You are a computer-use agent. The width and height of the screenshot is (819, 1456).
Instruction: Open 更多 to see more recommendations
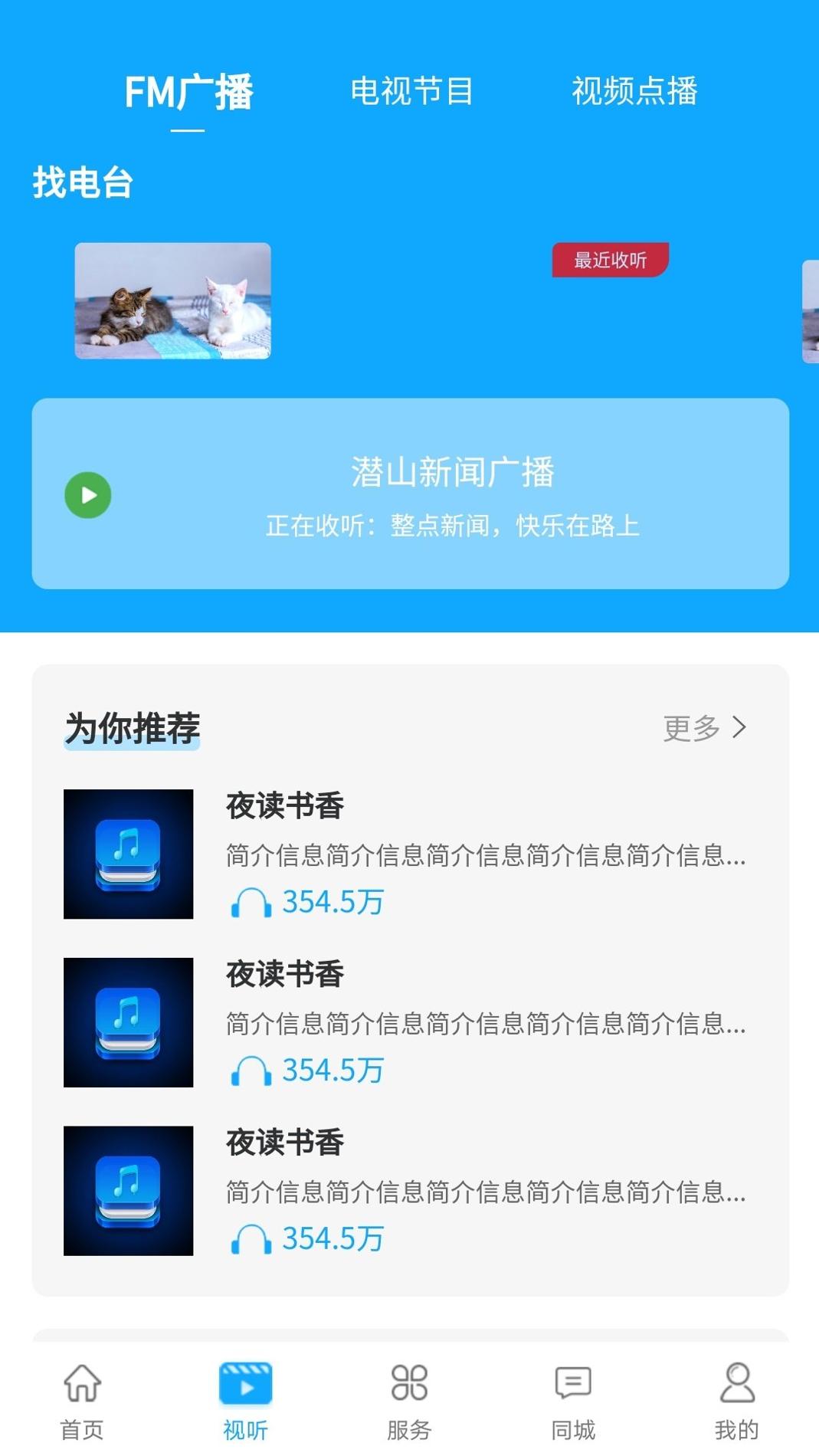(x=691, y=729)
